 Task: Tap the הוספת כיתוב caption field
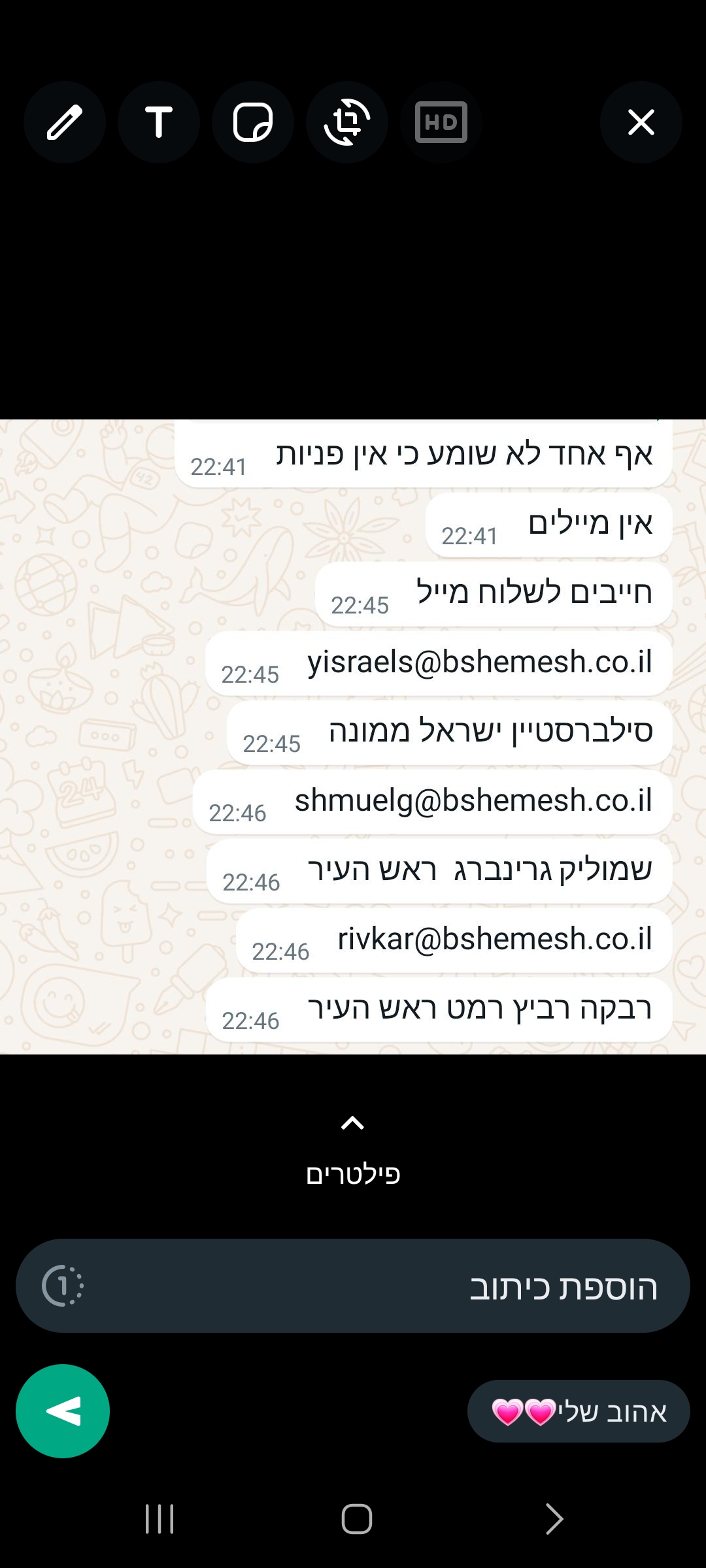click(392, 1286)
